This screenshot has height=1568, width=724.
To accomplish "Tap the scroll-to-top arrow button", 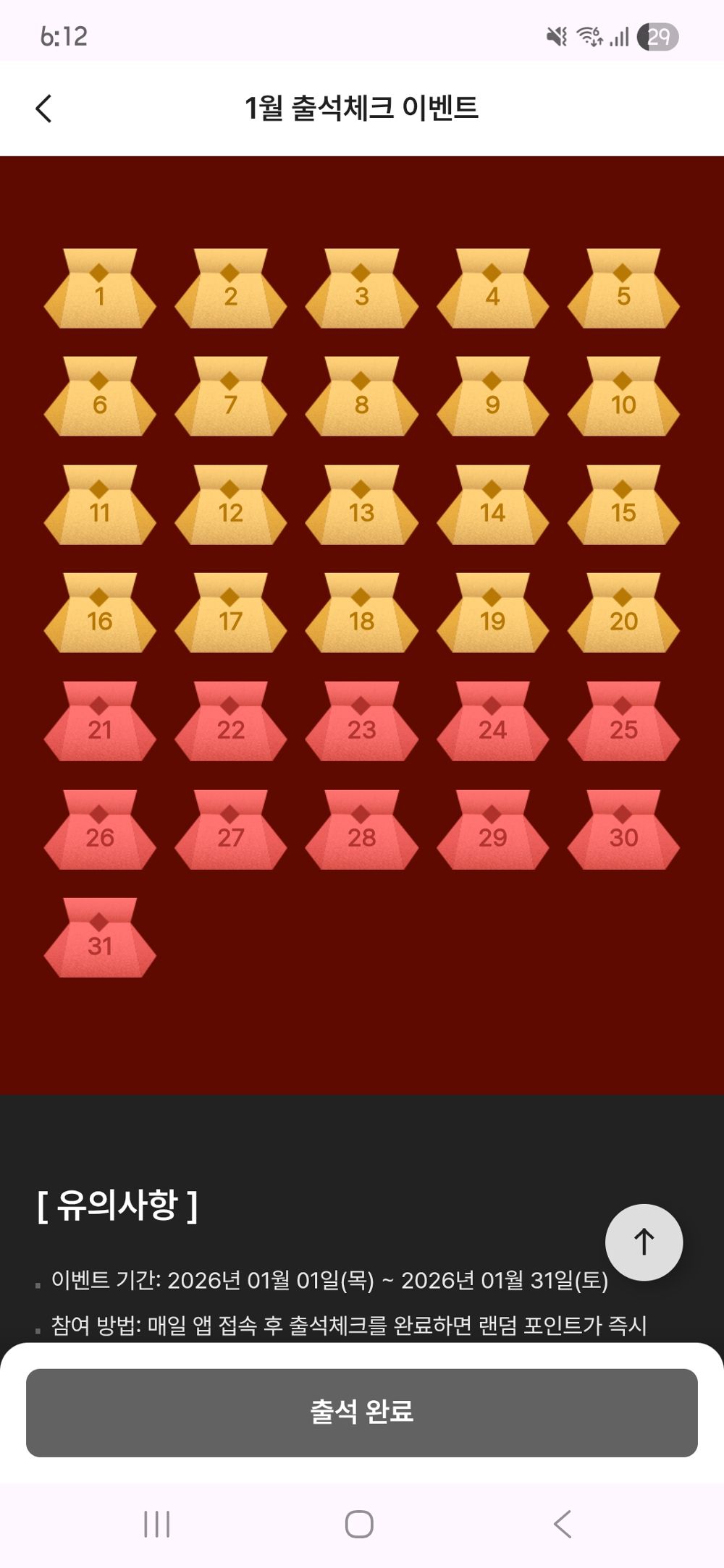I will (x=644, y=1242).
